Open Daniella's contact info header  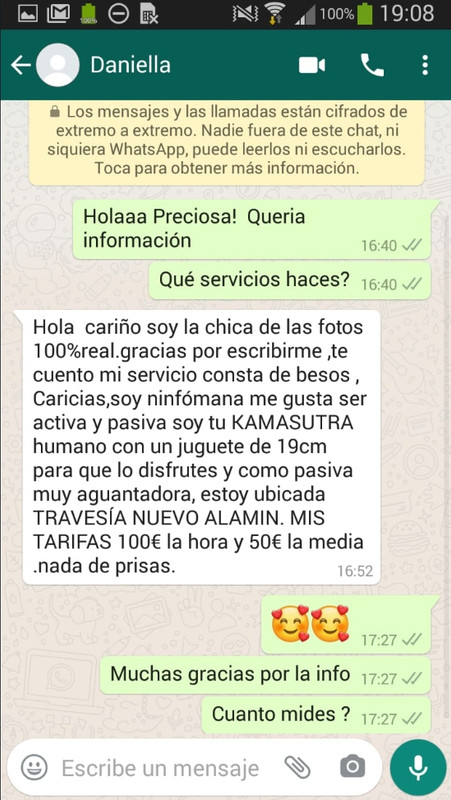[130, 65]
